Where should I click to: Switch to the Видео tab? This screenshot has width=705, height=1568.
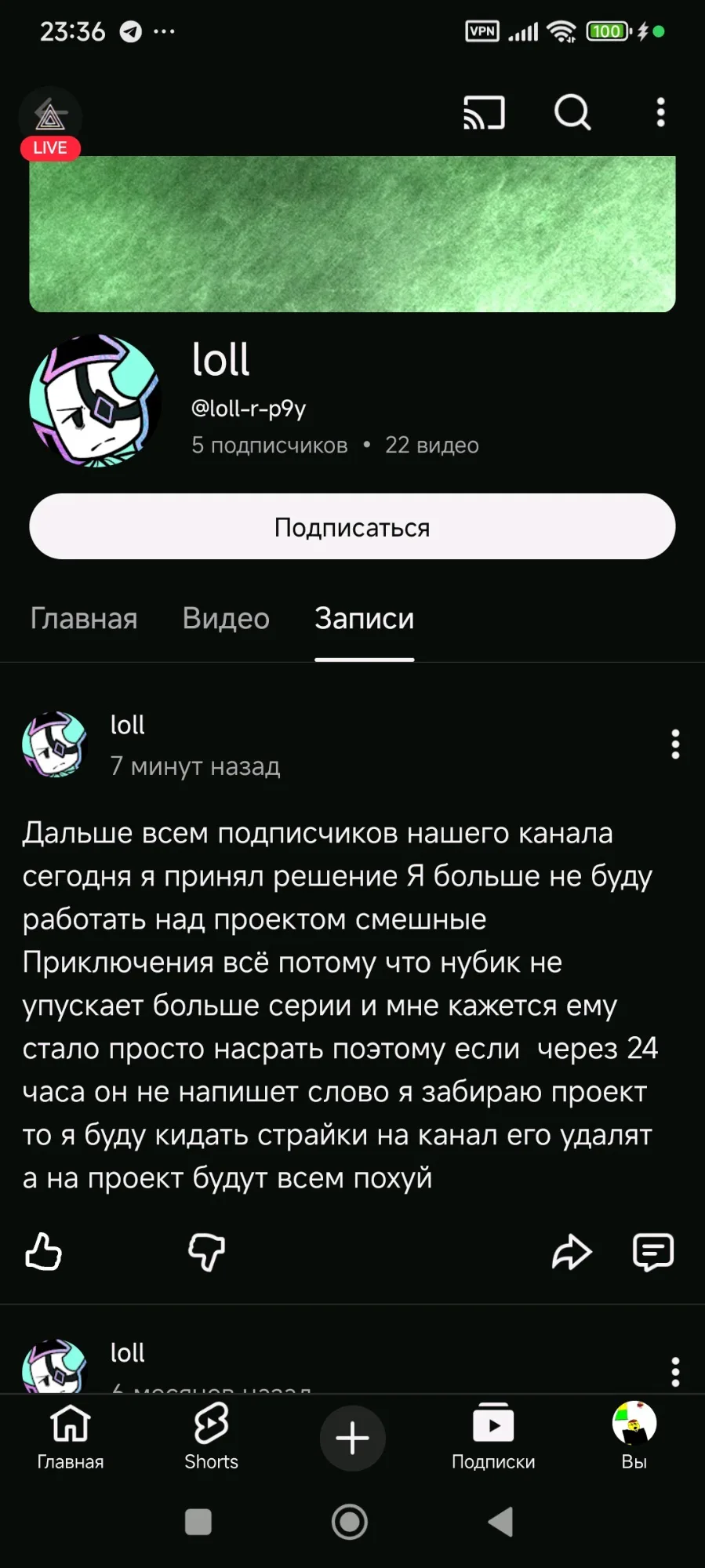click(x=226, y=619)
